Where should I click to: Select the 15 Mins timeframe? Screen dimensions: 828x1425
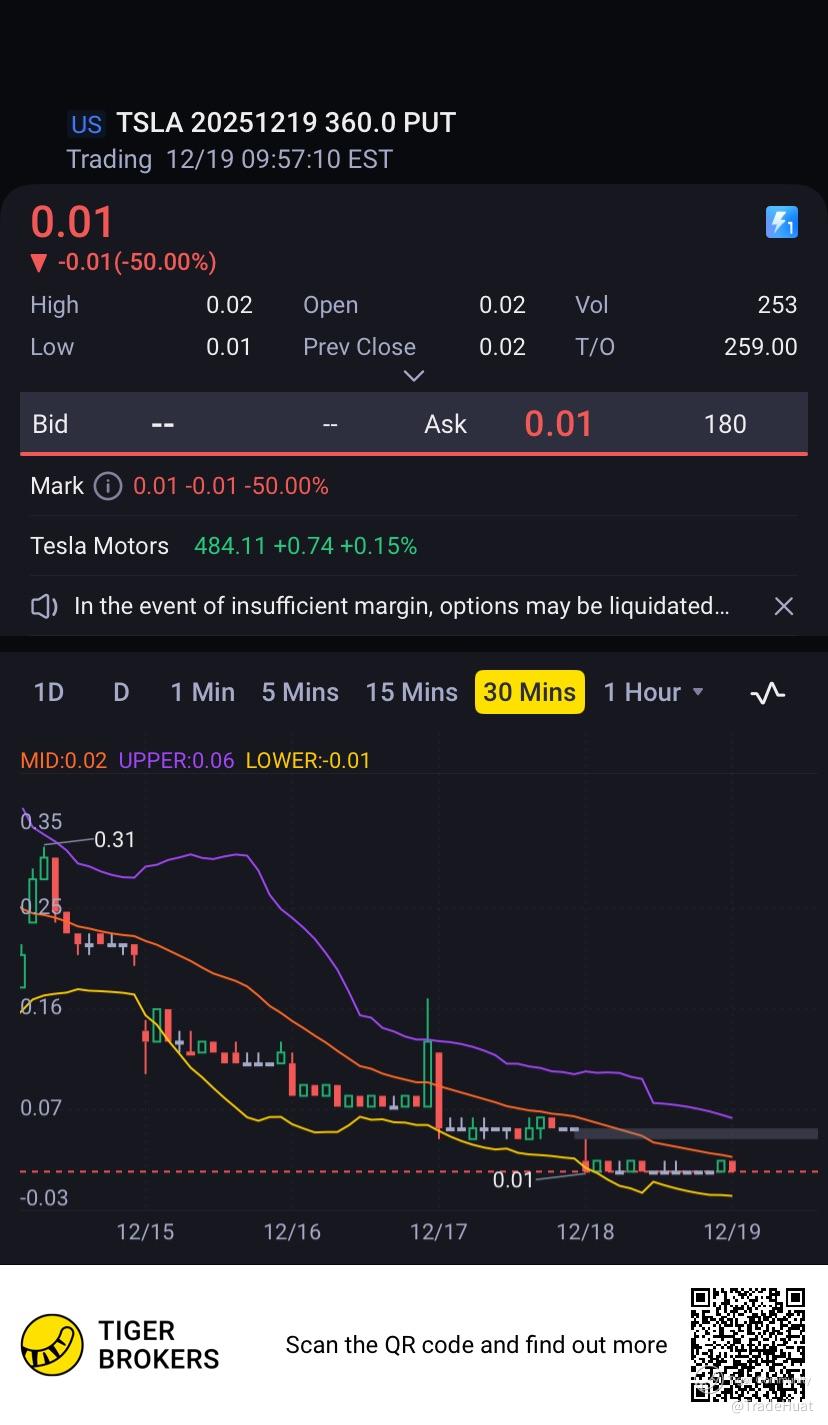411,692
